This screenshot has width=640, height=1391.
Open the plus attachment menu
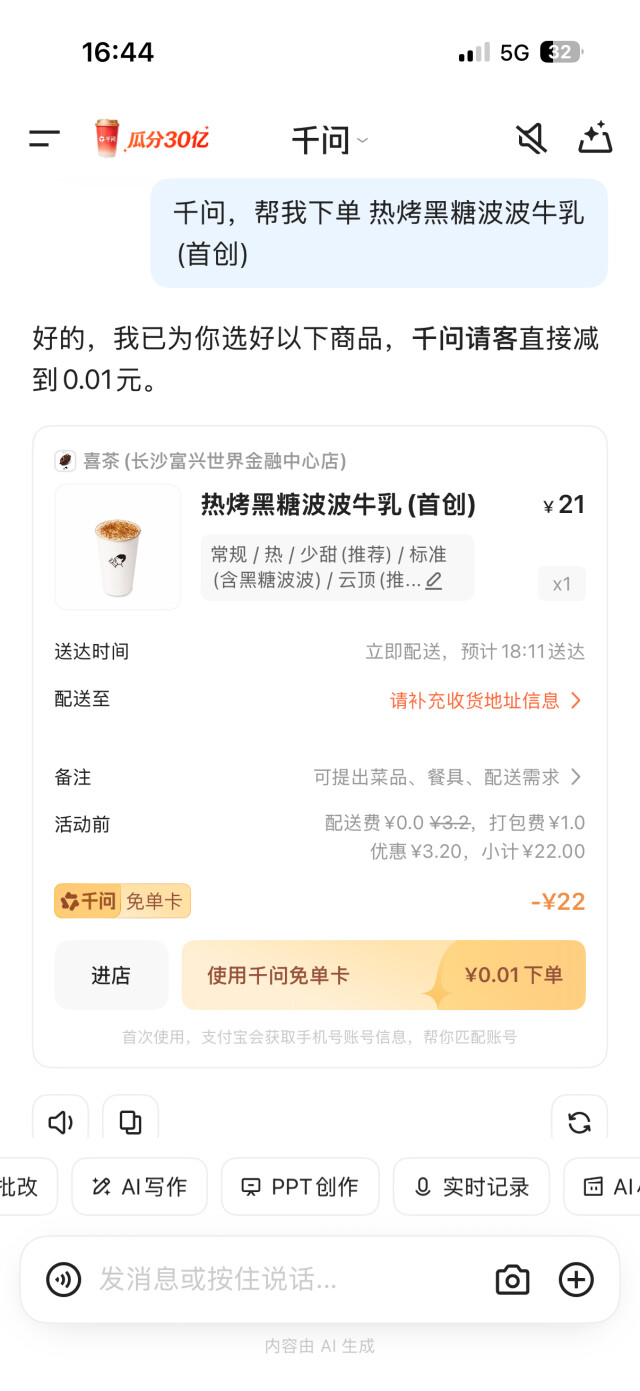tap(576, 1279)
